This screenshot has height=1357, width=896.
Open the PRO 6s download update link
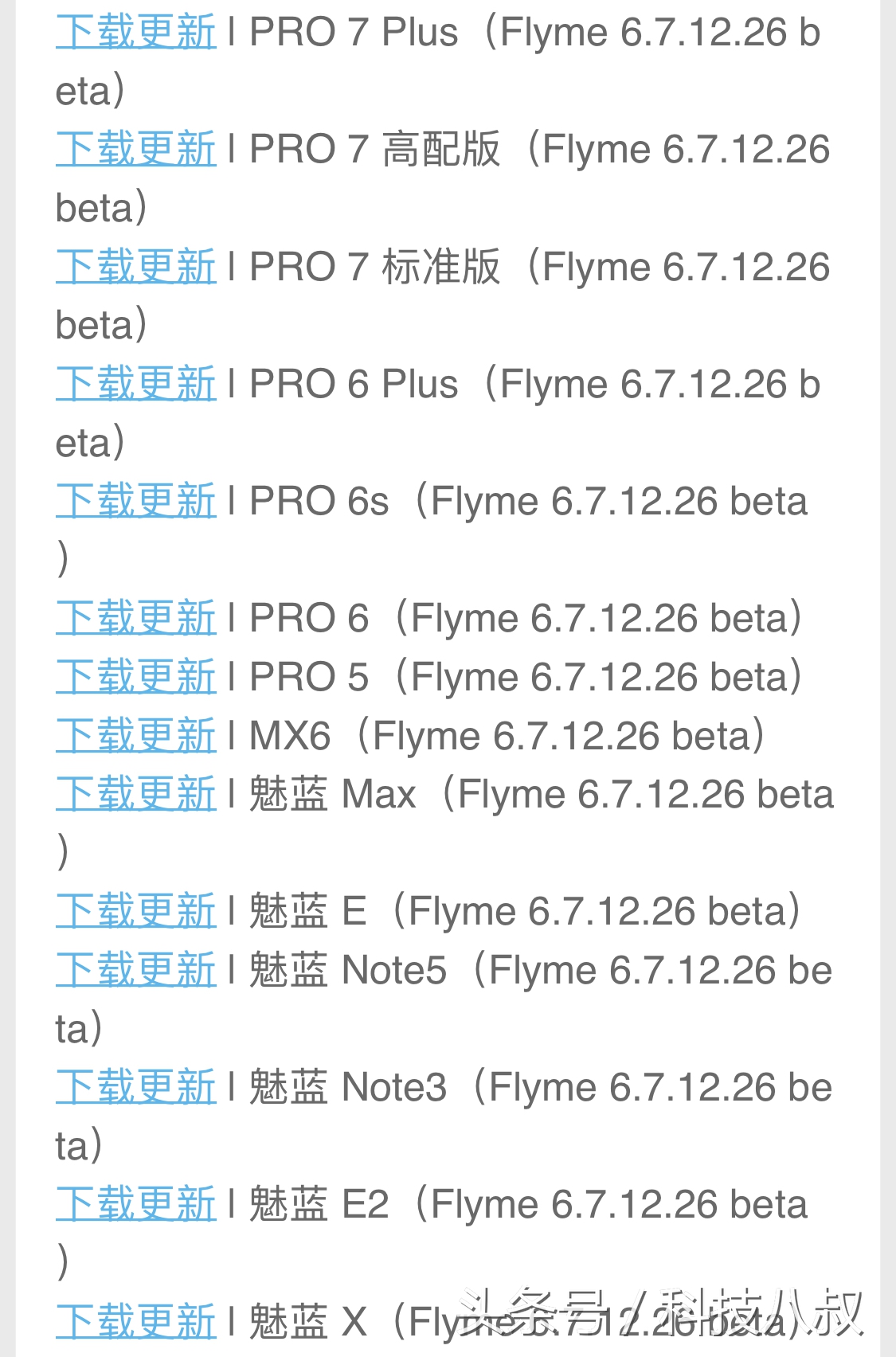coord(134,500)
